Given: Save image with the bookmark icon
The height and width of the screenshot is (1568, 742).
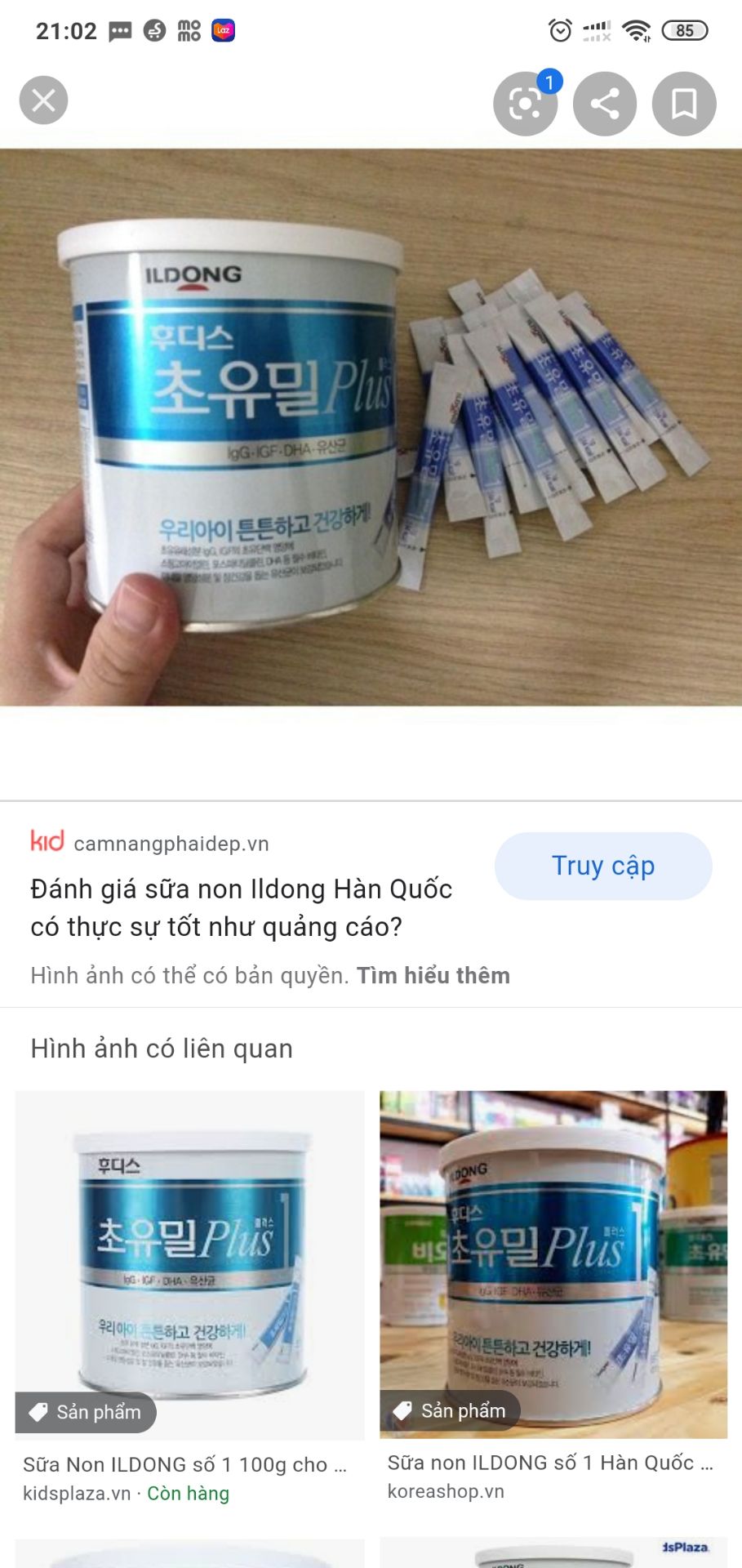Looking at the screenshot, I should [684, 104].
